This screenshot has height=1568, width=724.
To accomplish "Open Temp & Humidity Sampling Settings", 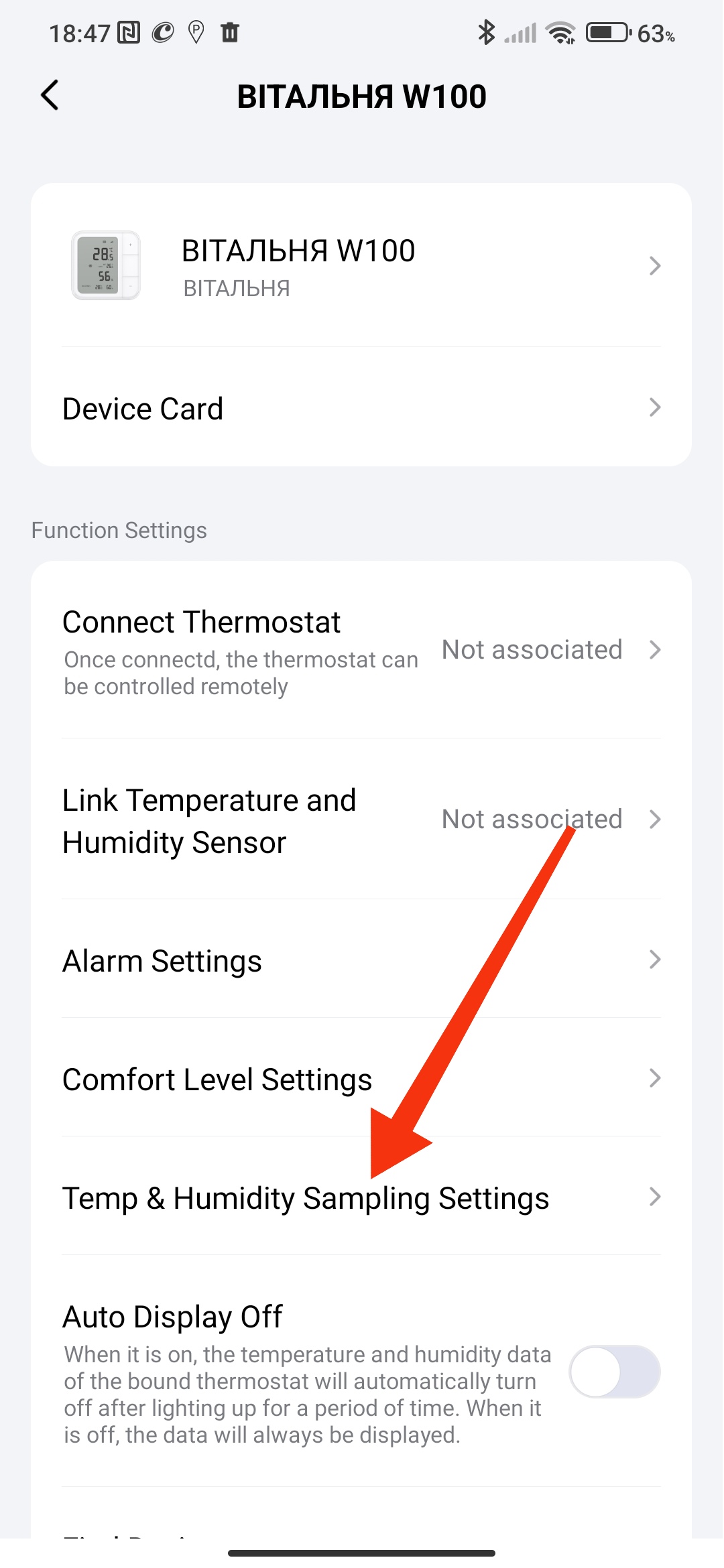I will [361, 1198].
